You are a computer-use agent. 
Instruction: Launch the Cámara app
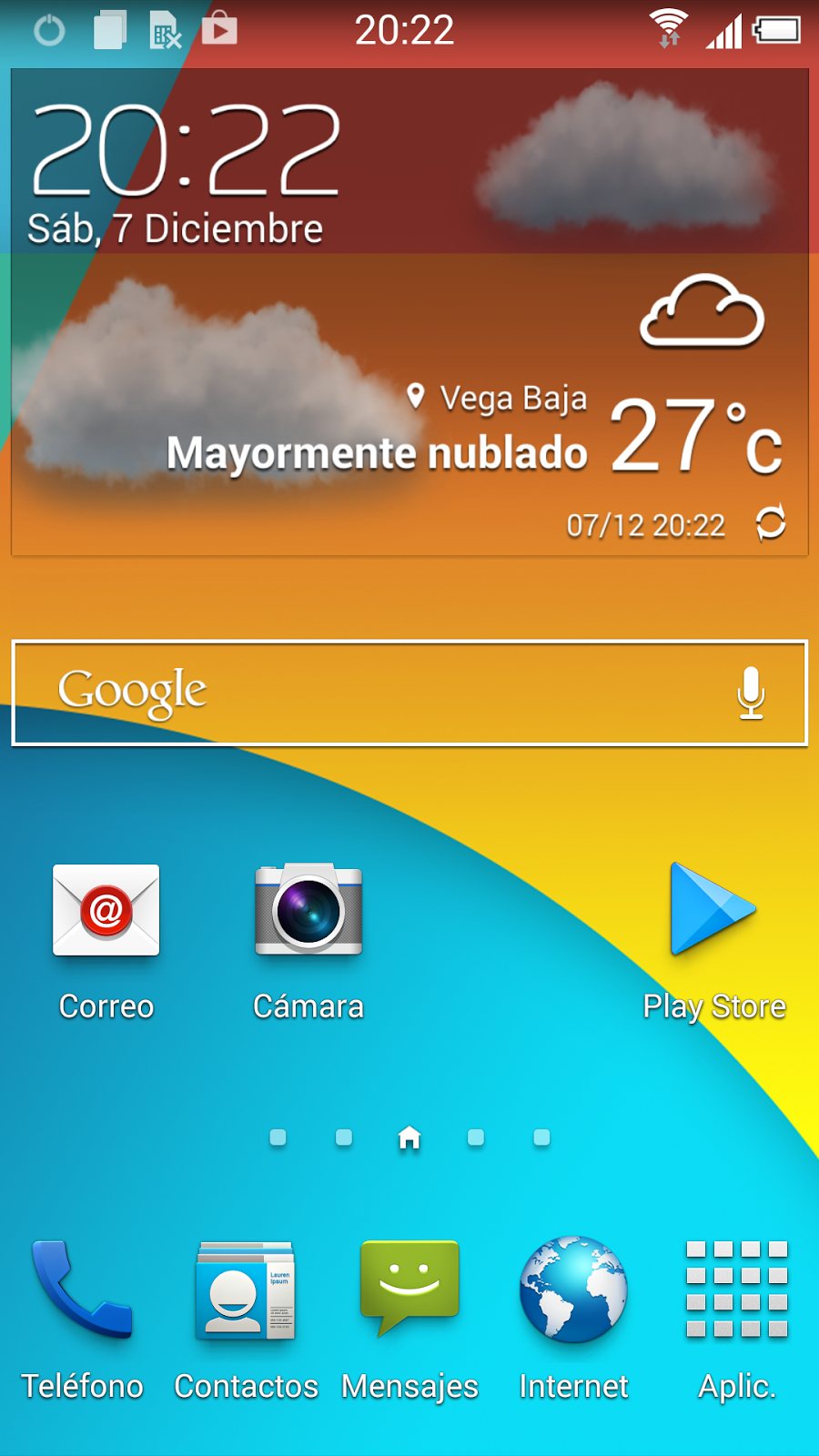coord(308,912)
